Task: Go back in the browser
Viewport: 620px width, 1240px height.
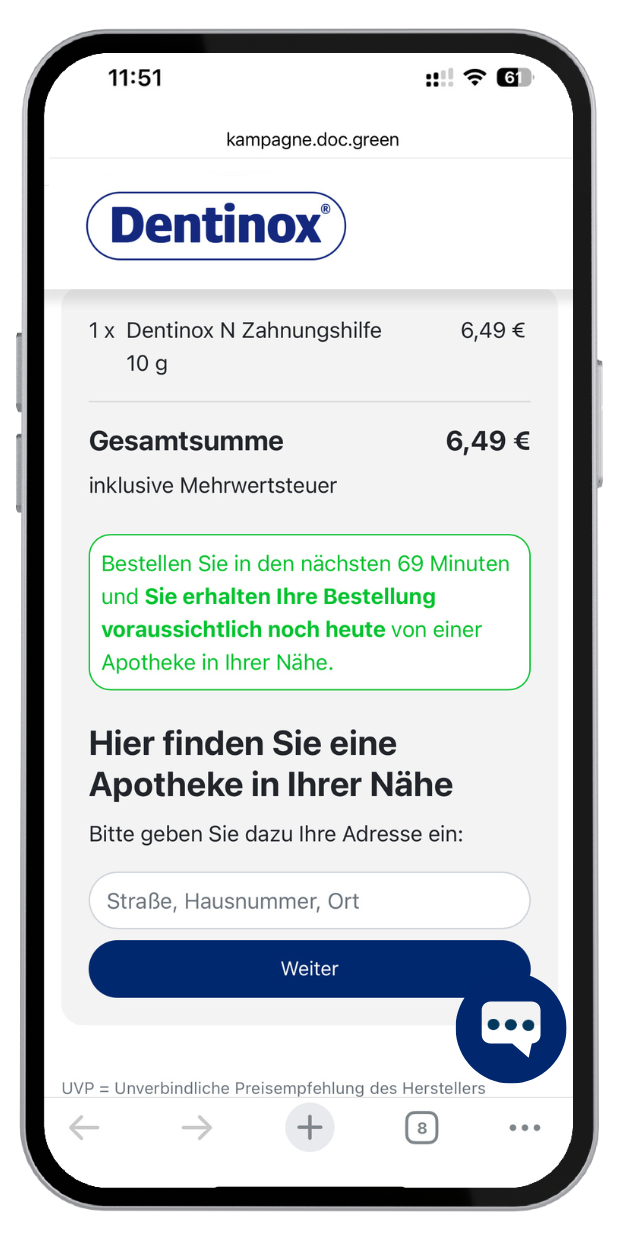Action: tap(84, 1128)
